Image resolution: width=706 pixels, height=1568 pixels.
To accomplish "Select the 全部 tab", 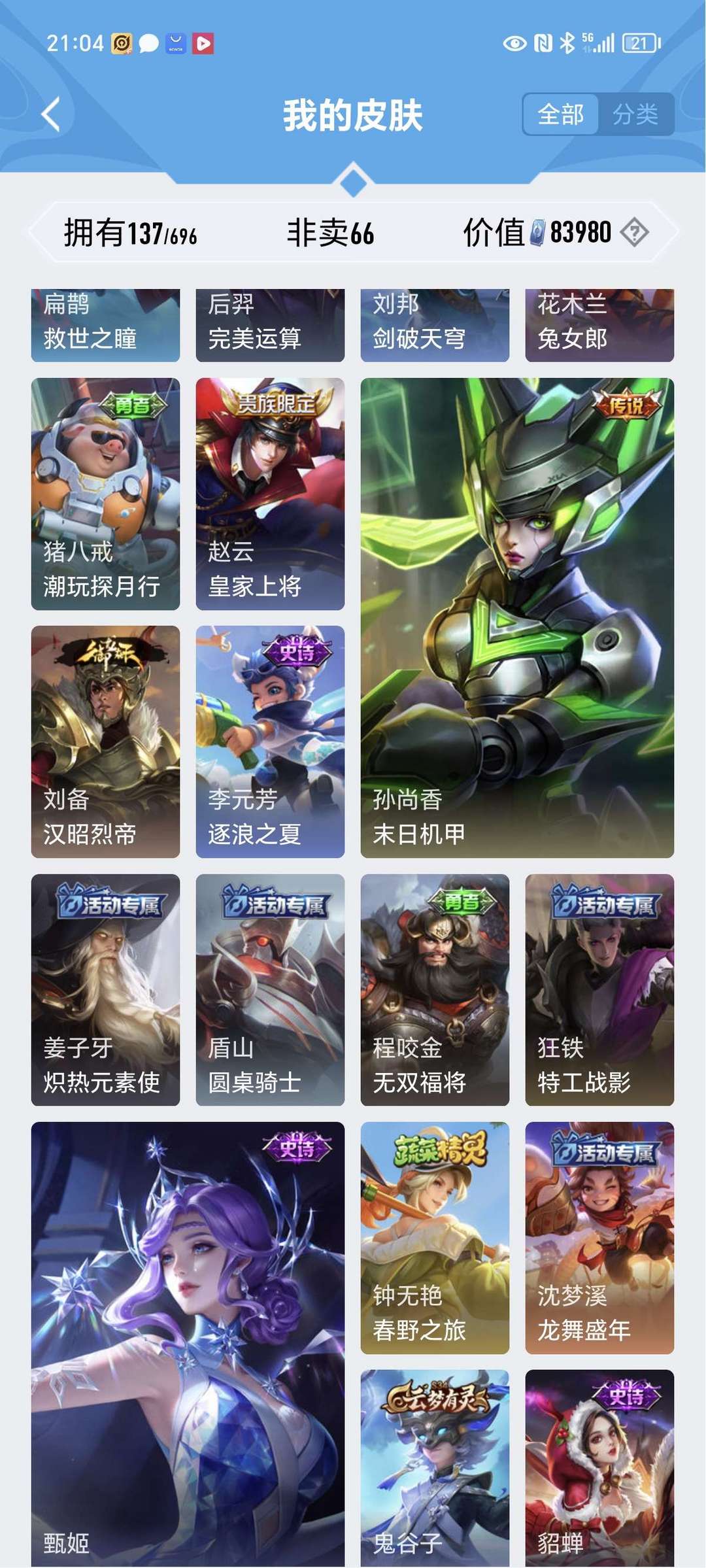I will [561, 114].
